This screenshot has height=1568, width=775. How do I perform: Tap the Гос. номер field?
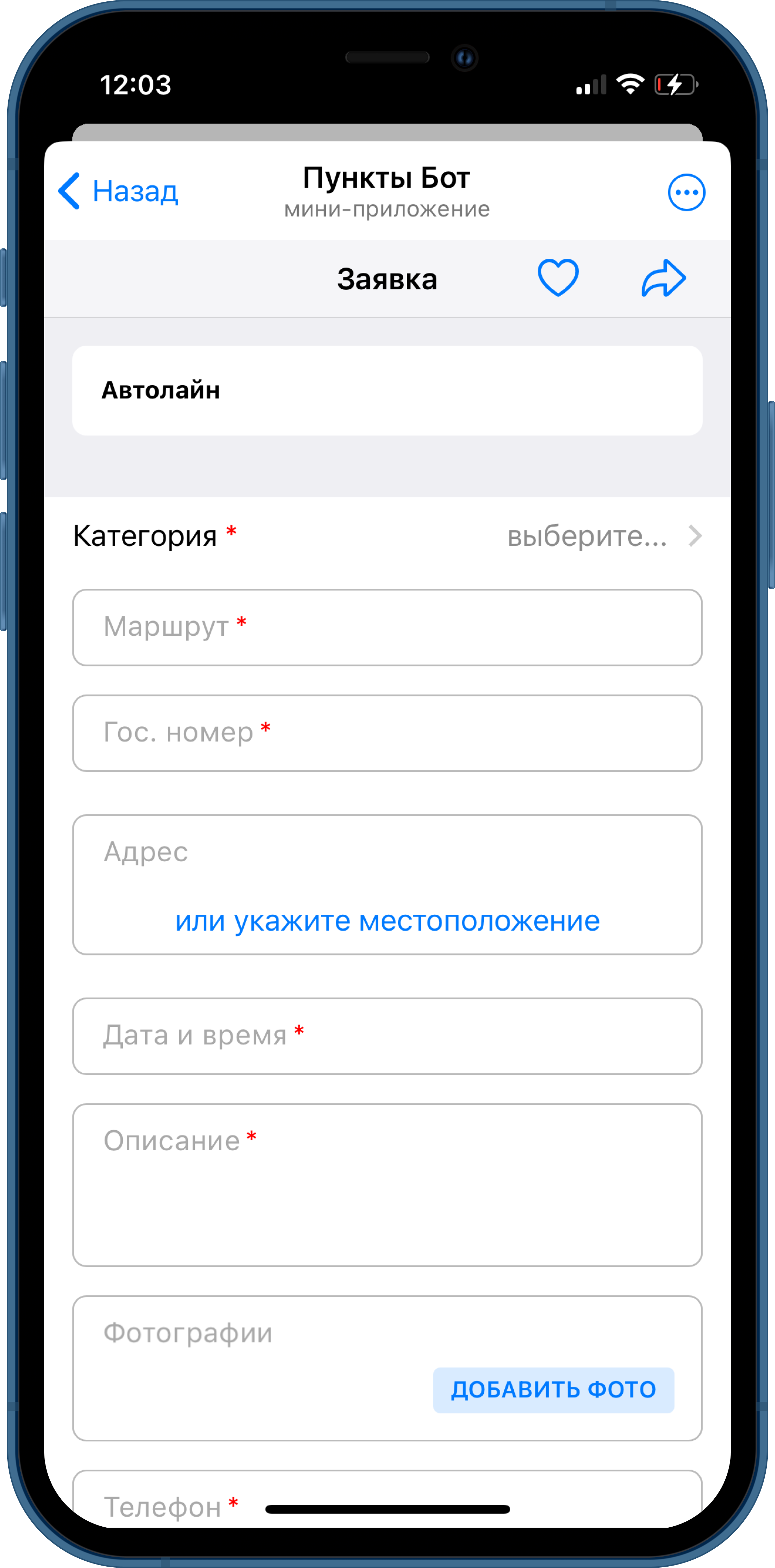tap(387, 733)
